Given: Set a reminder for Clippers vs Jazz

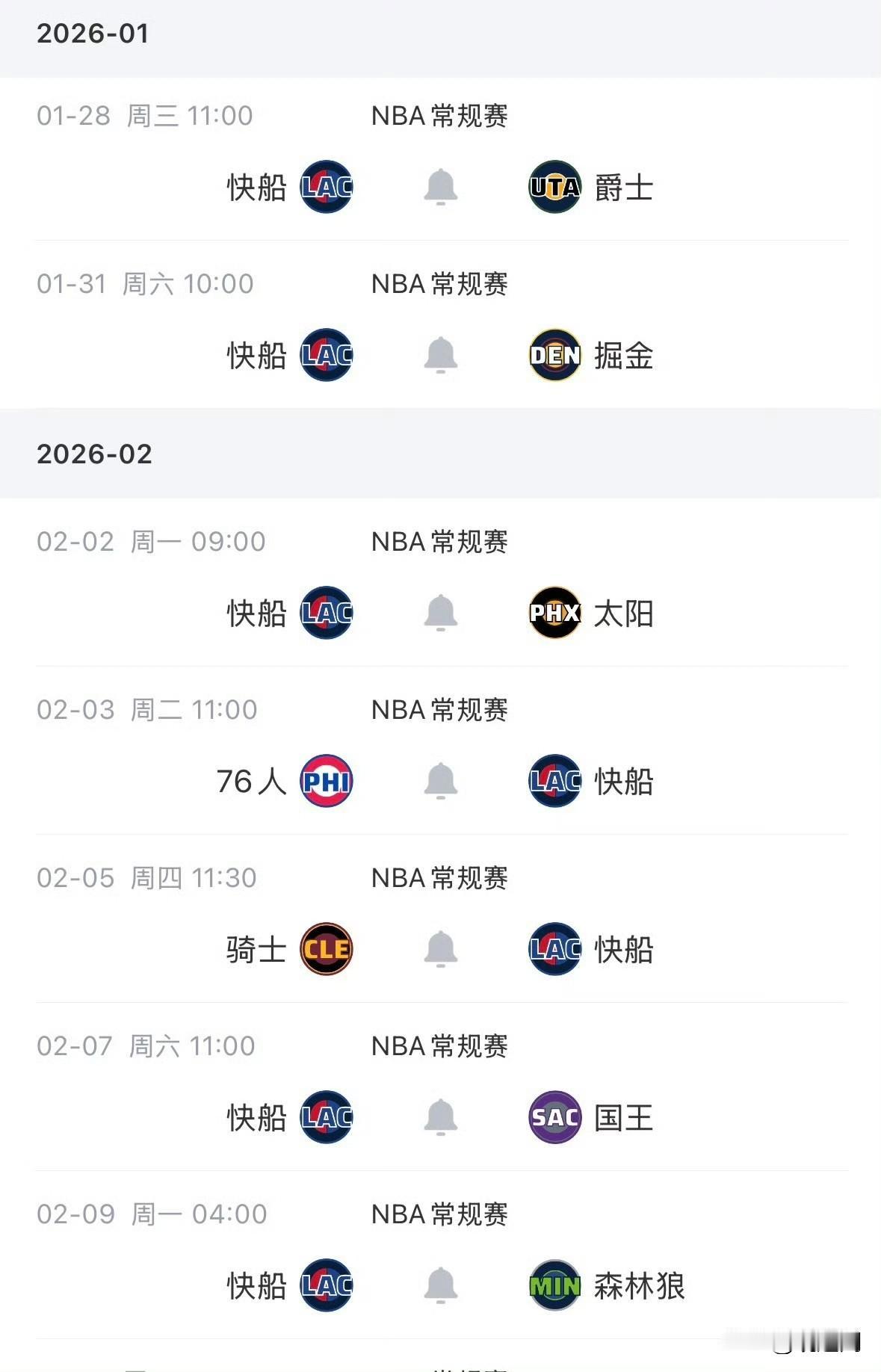Looking at the screenshot, I should pyautogui.click(x=440, y=187).
